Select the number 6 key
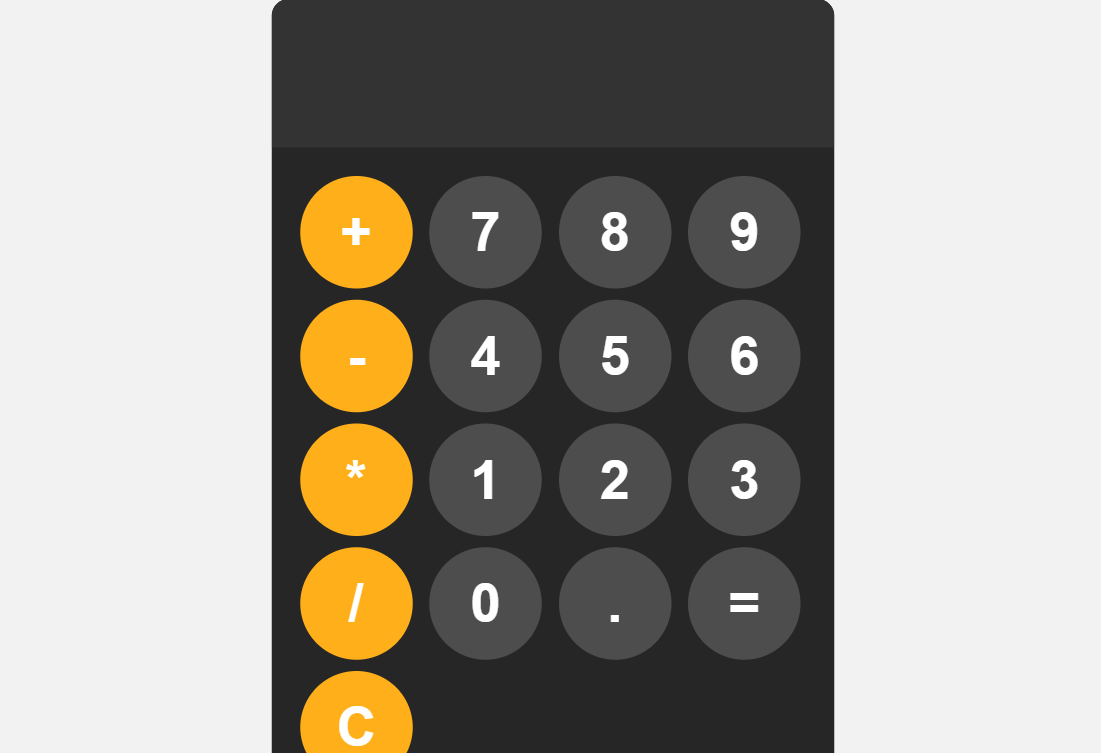1101x753 pixels. (744, 356)
